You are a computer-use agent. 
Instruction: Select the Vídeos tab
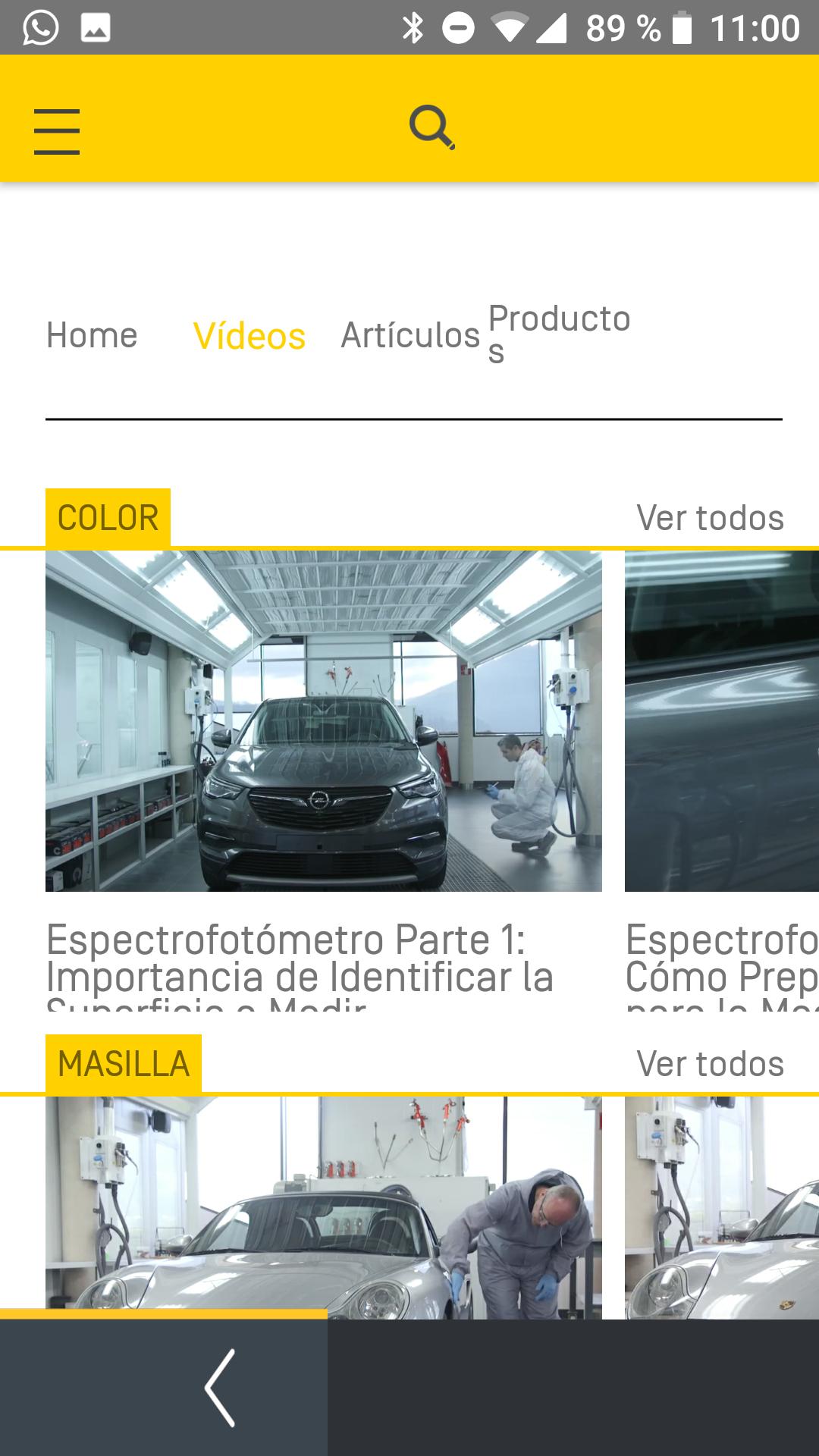click(249, 335)
